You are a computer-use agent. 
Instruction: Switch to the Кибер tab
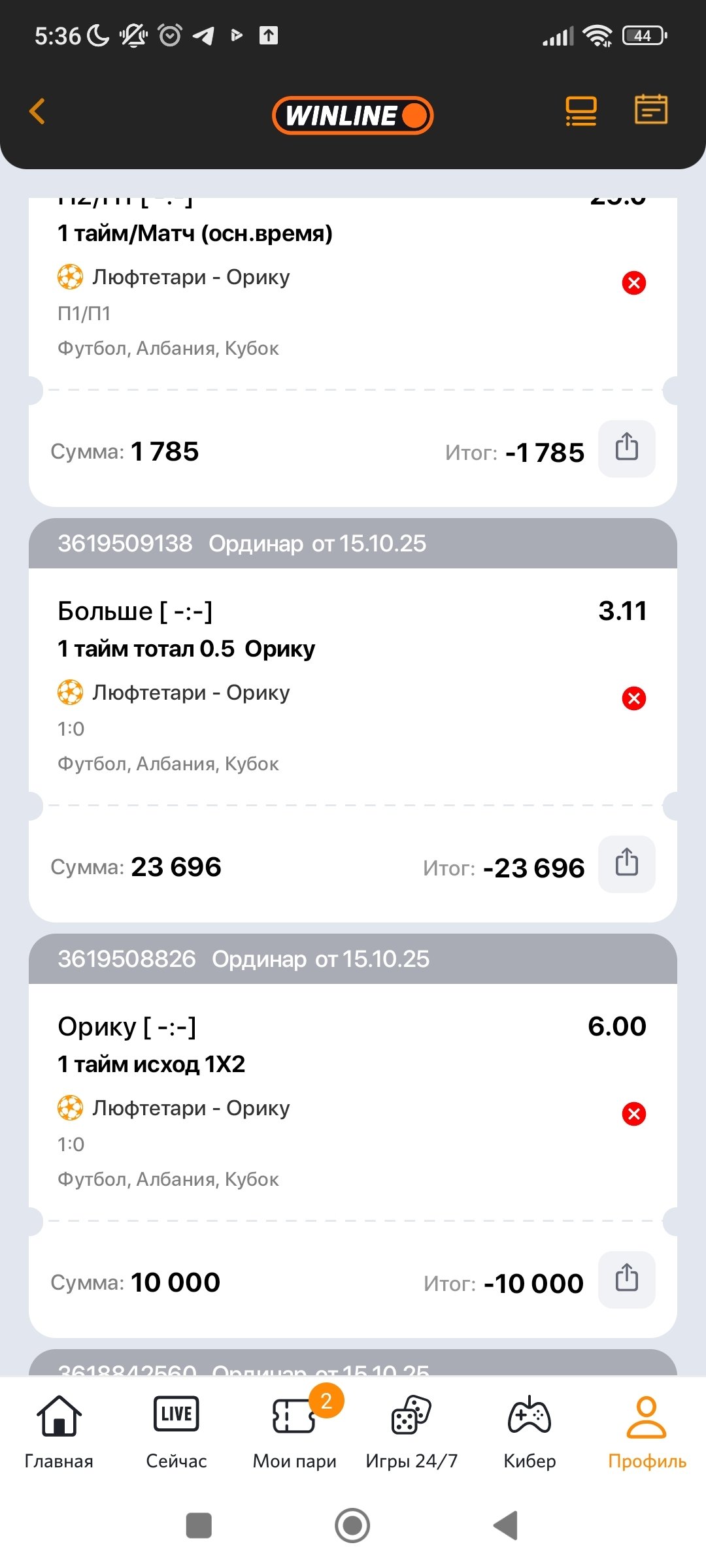[529, 1432]
